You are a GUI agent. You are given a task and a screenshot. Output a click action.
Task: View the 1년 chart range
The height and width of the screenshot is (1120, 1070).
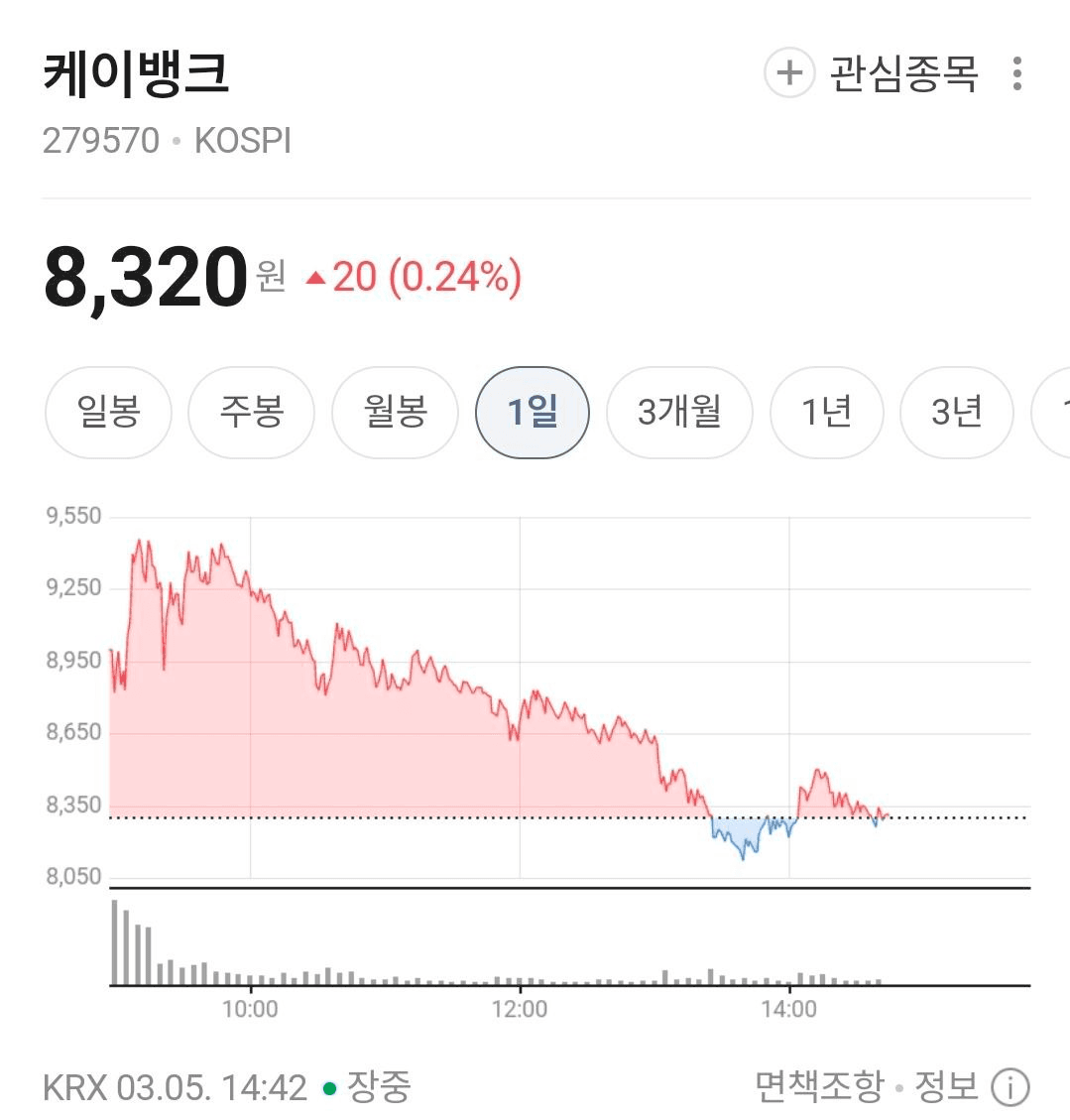(x=826, y=412)
